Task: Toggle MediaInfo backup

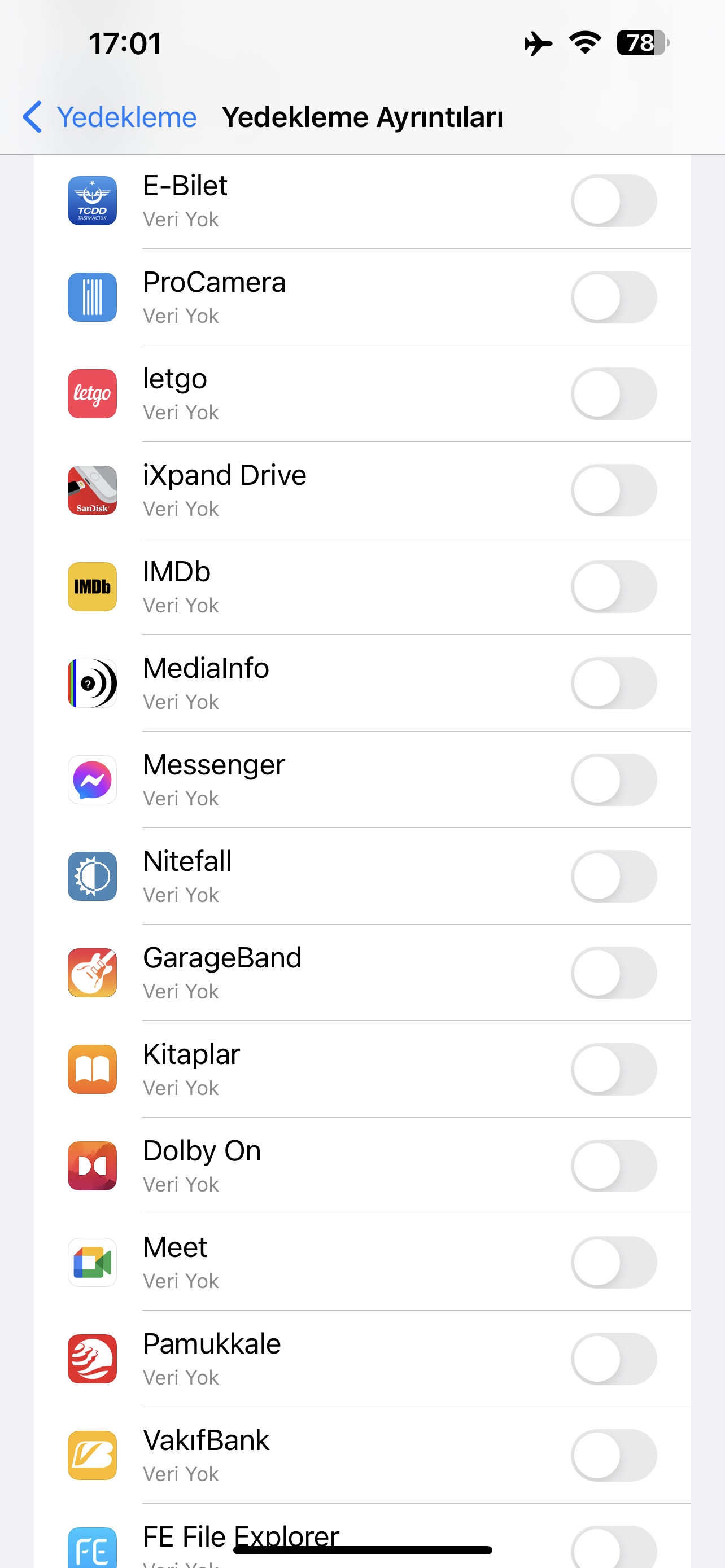Action: 614,683
